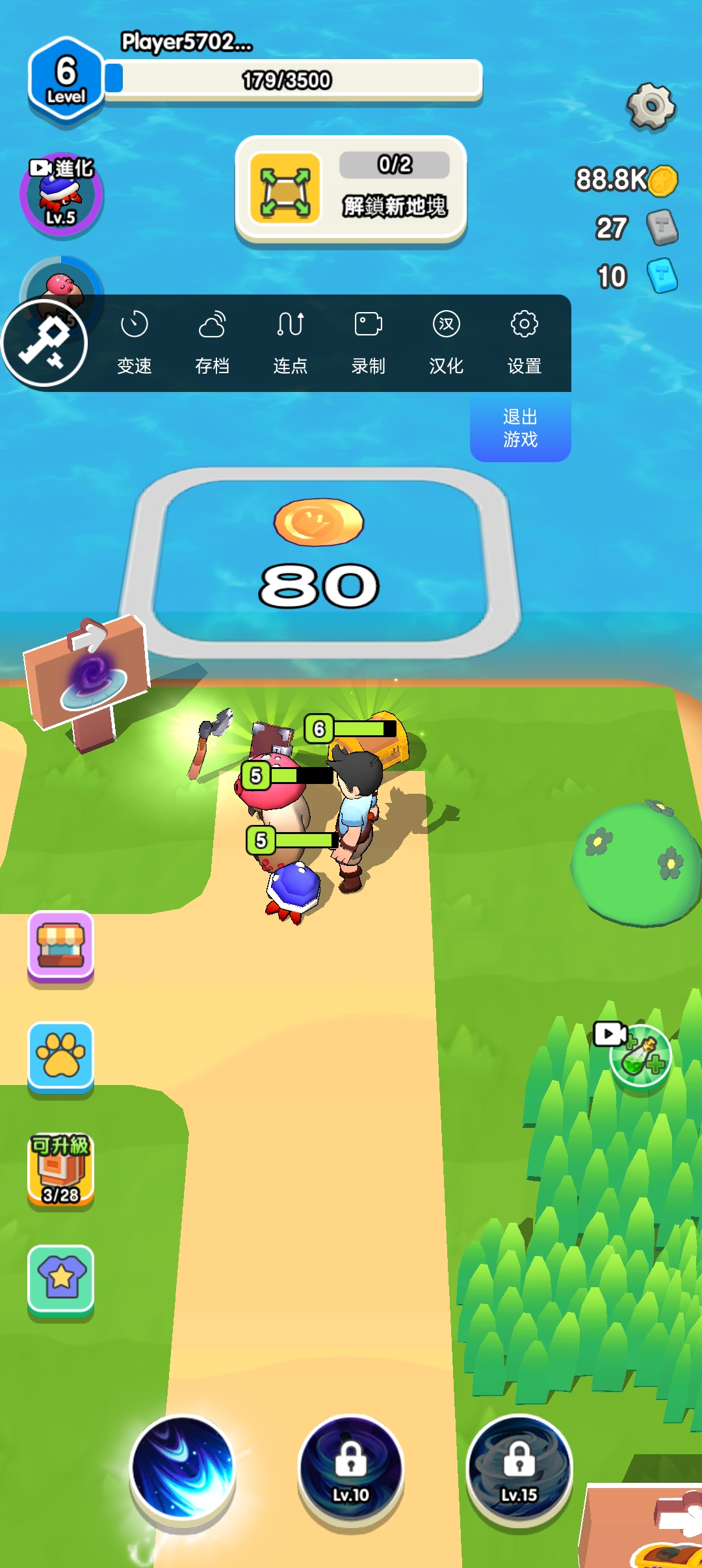Open the shop stall icon
This screenshot has width=702, height=1568.
(60, 947)
